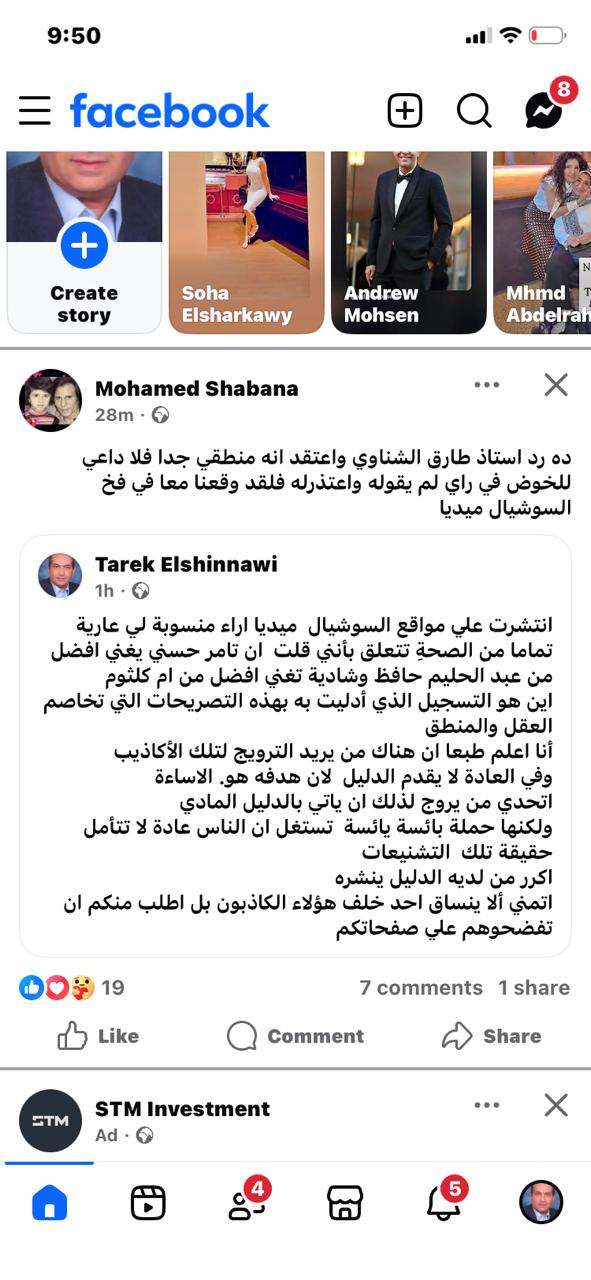Tap the plus create icon in header
The image size is (591, 1280).
[405, 111]
